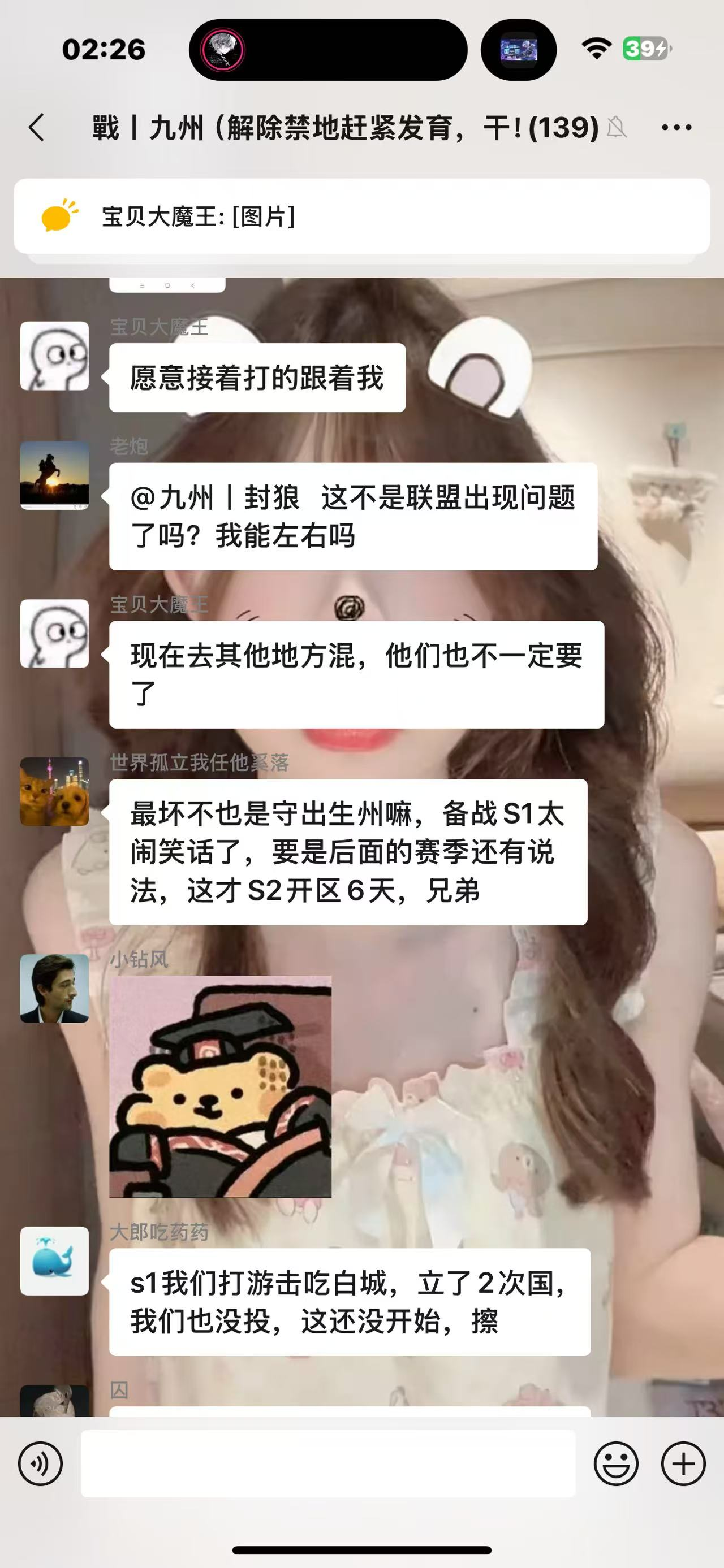Open 小钻风's avatar profile
Viewport: 724px width, 1568px height.
55,988
